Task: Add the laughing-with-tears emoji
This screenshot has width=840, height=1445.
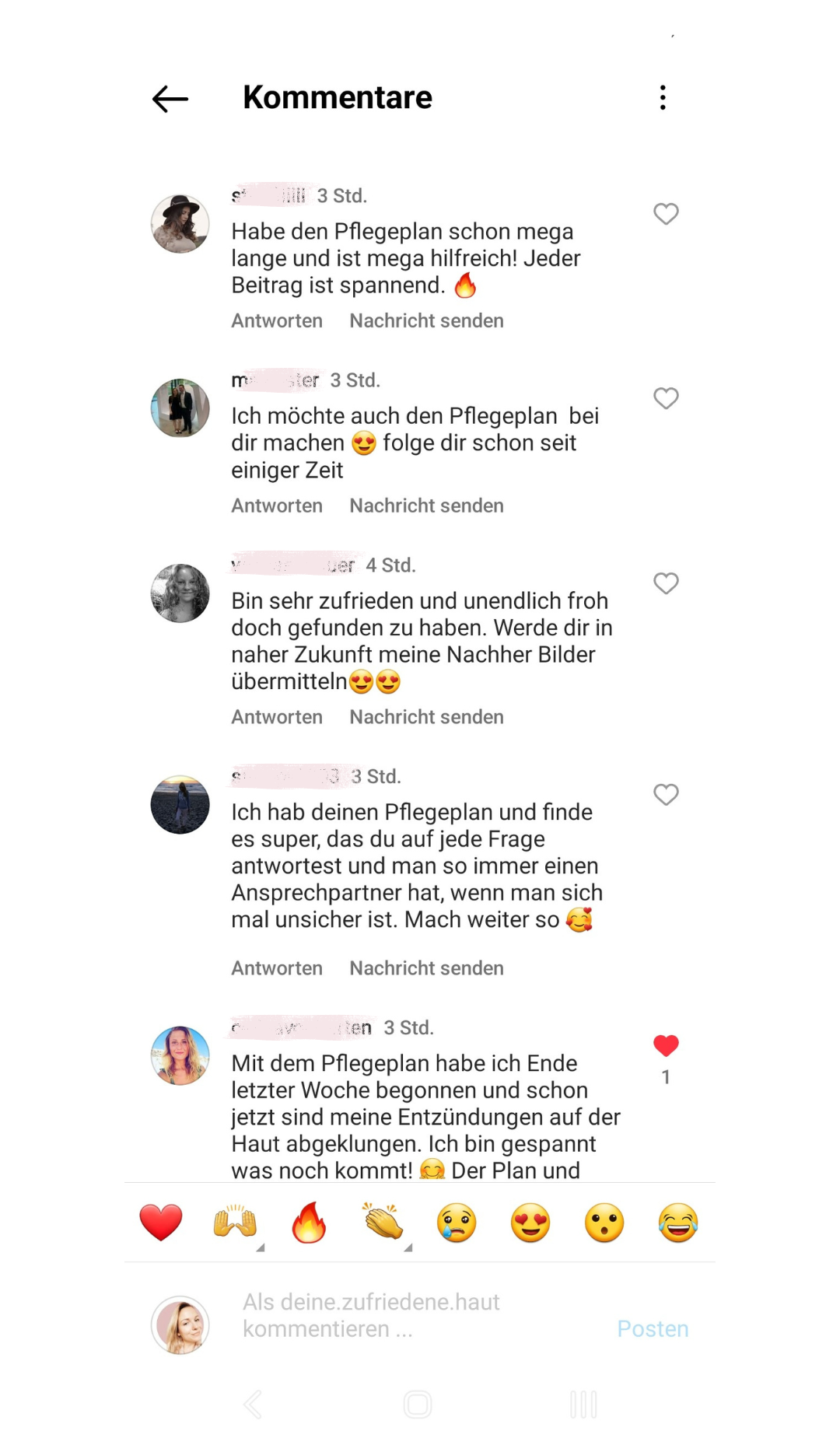Action: pyautogui.click(x=678, y=1223)
